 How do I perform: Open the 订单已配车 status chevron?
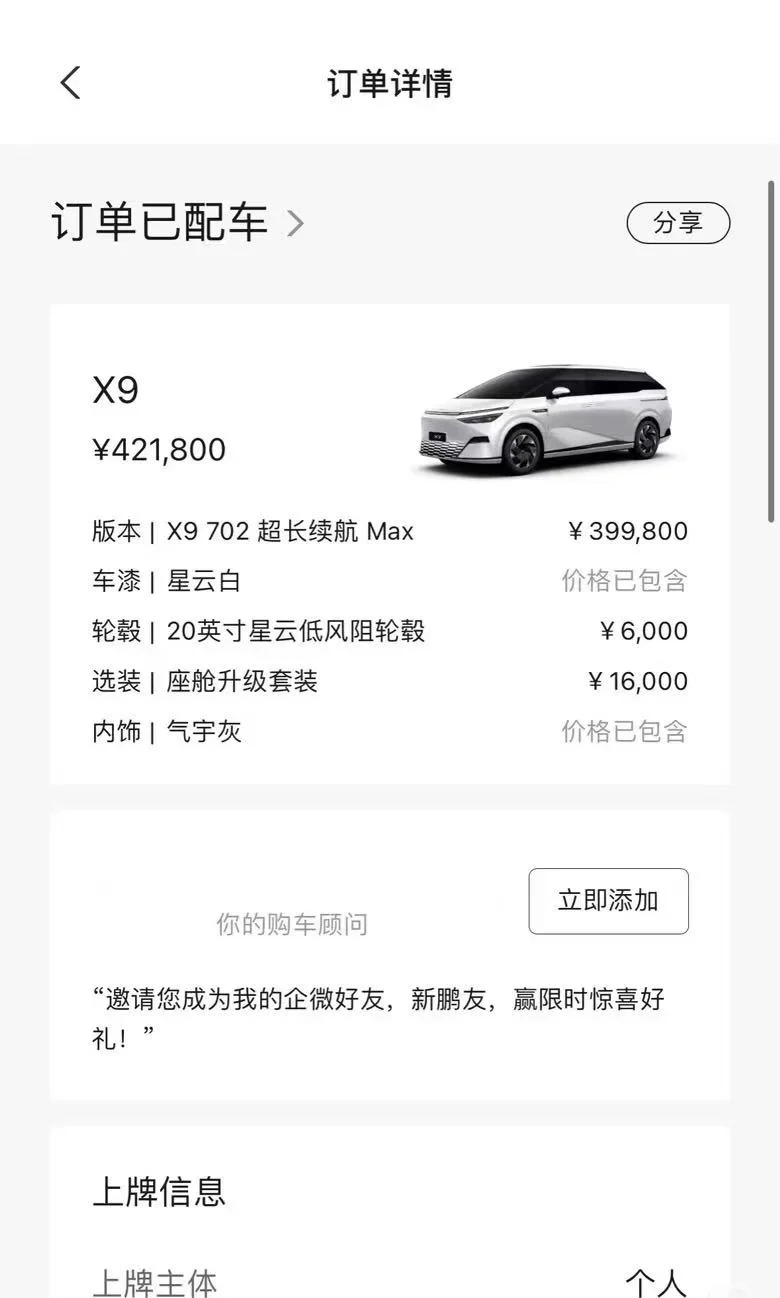[294, 223]
